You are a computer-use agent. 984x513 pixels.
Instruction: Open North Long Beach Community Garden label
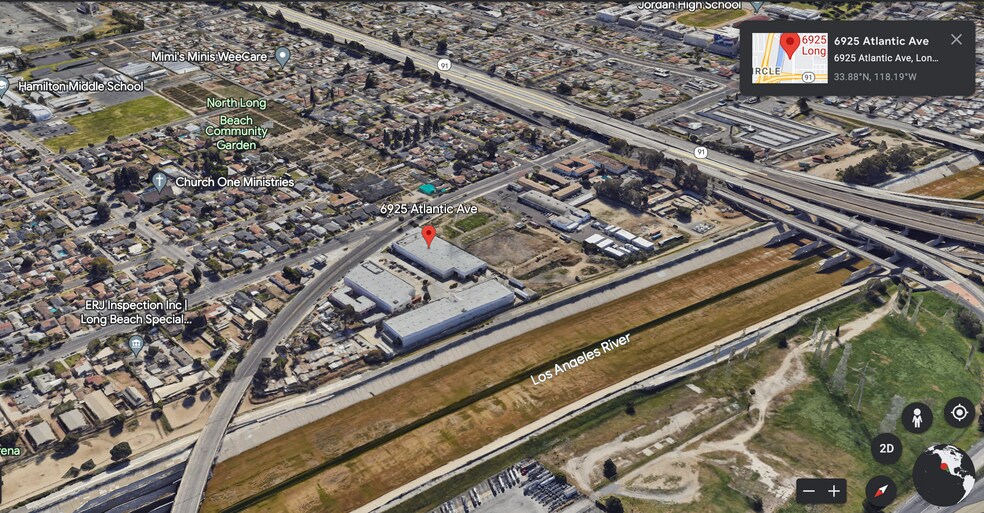(236, 124)
